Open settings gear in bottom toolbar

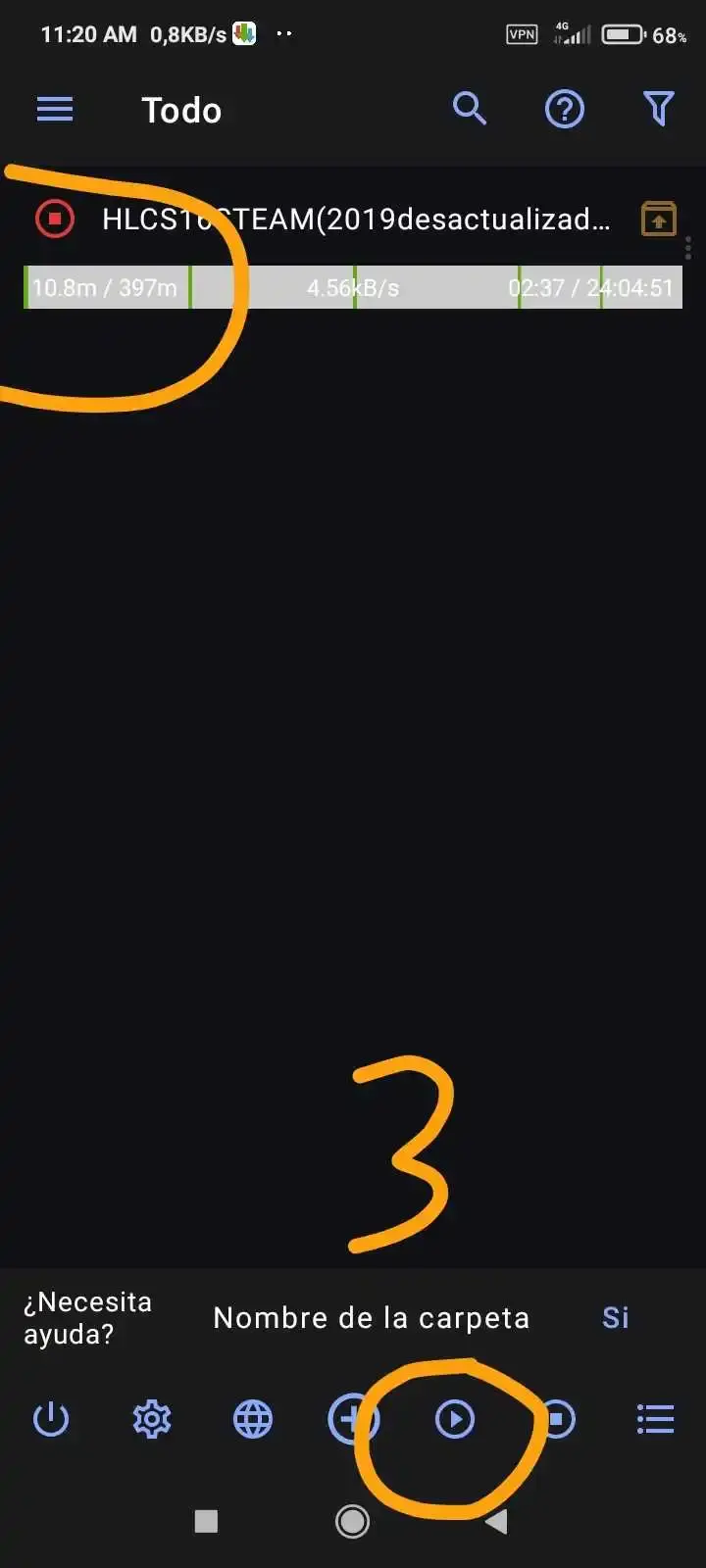tap(152, 1419)
